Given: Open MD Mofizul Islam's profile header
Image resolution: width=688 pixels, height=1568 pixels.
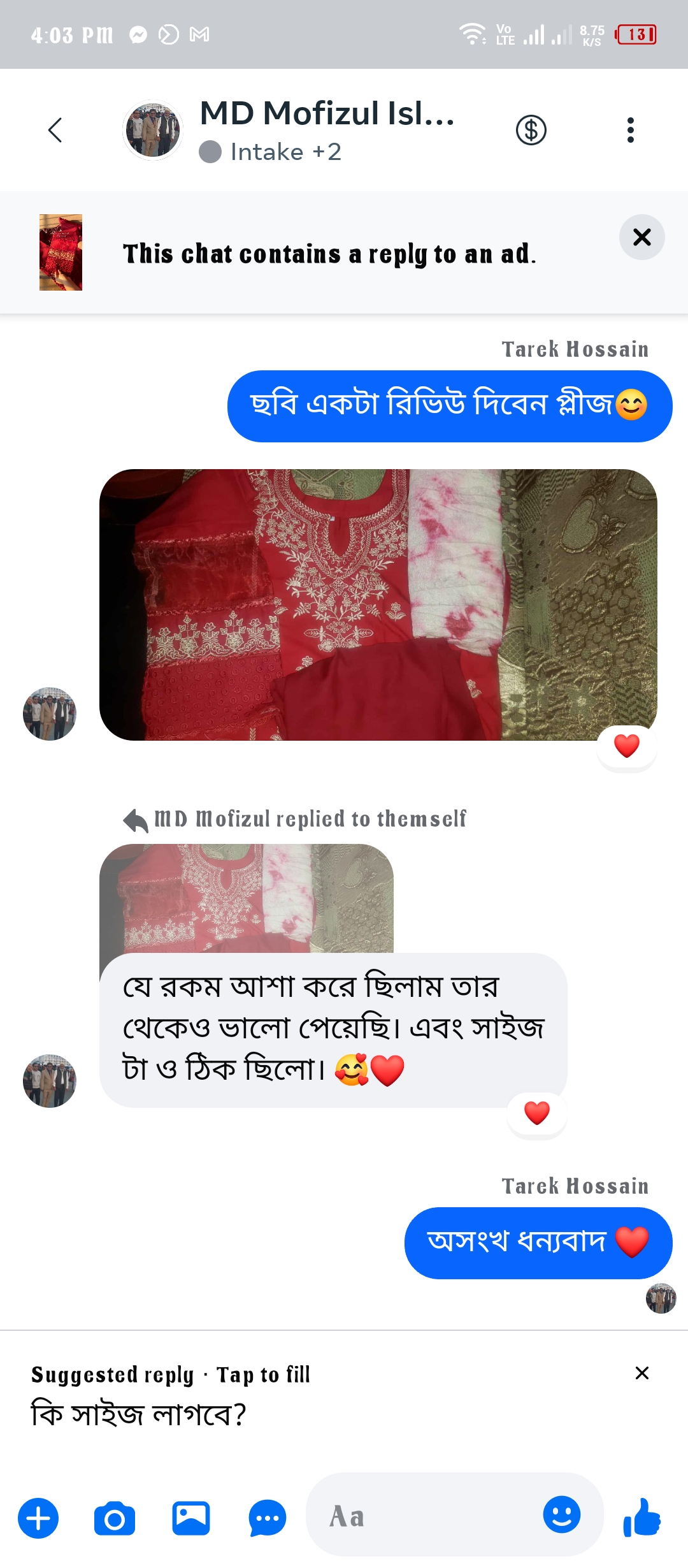Looking at the screenshot, I should [x=326, y=130].
